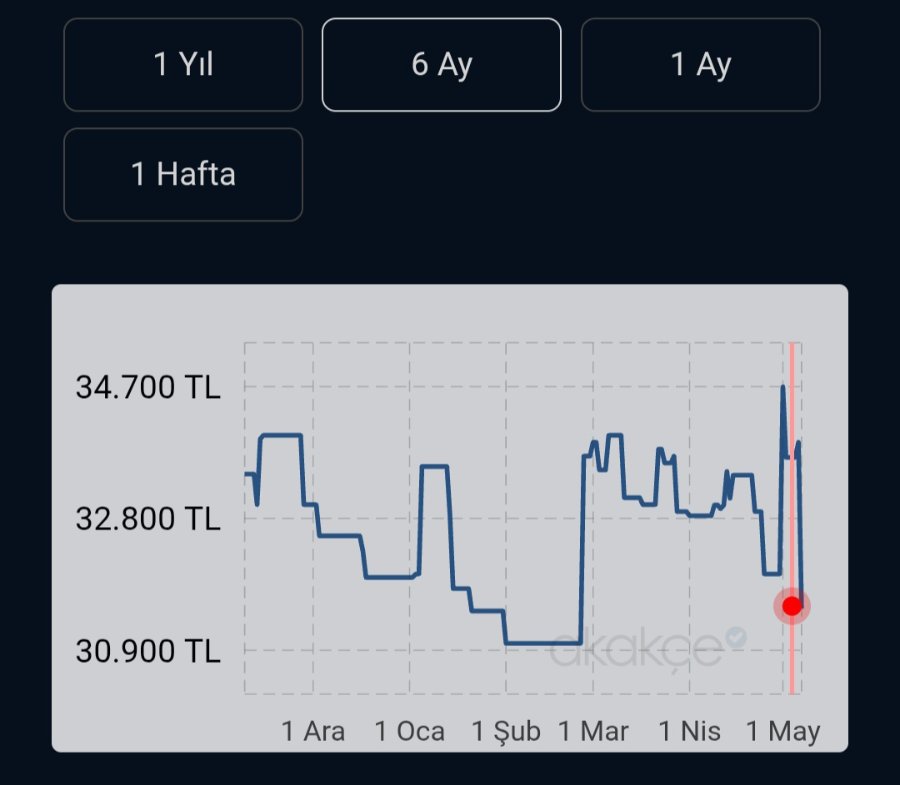This screenshot has height=785, width=900.
Task: Choose the 1 Hafta period
Action: (x=183, y=175)
